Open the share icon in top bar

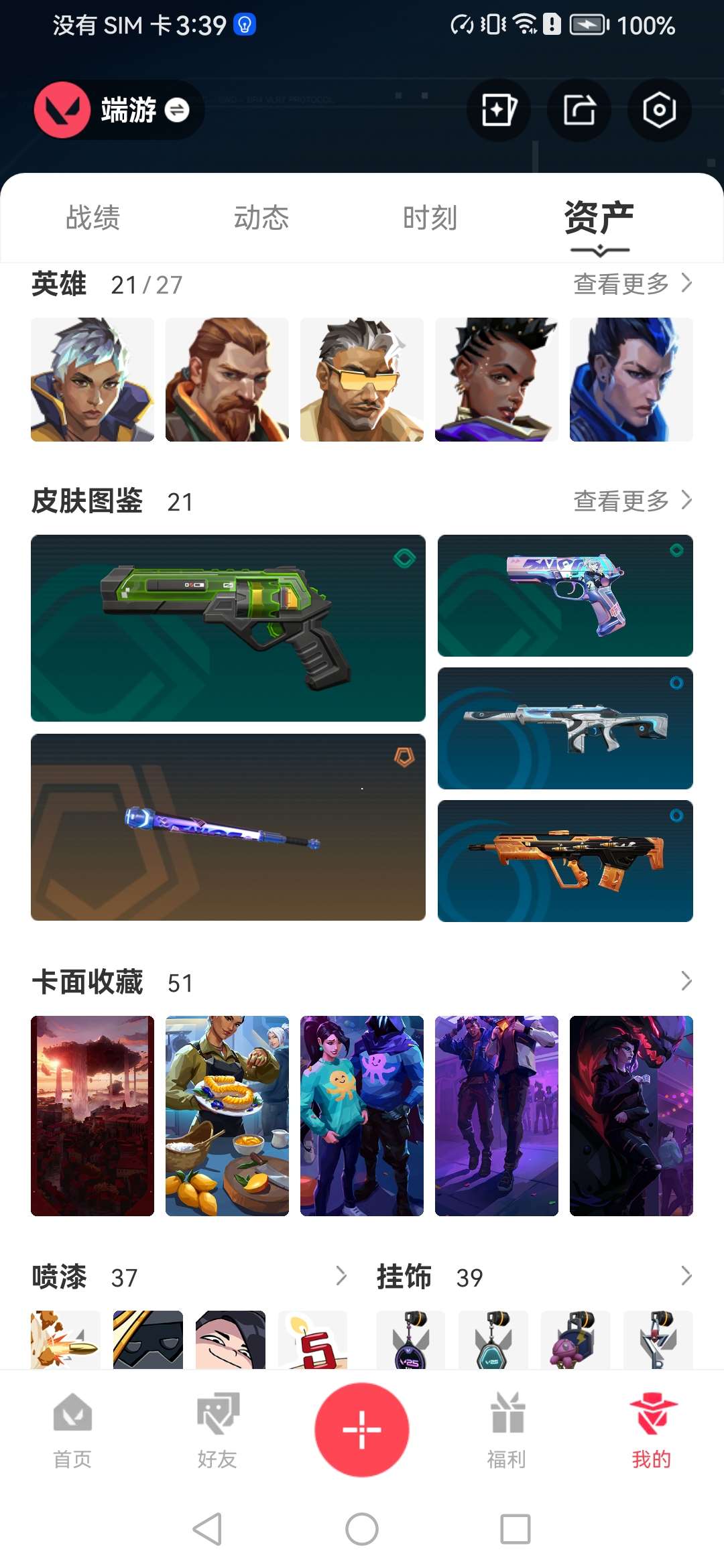[579, 110]
